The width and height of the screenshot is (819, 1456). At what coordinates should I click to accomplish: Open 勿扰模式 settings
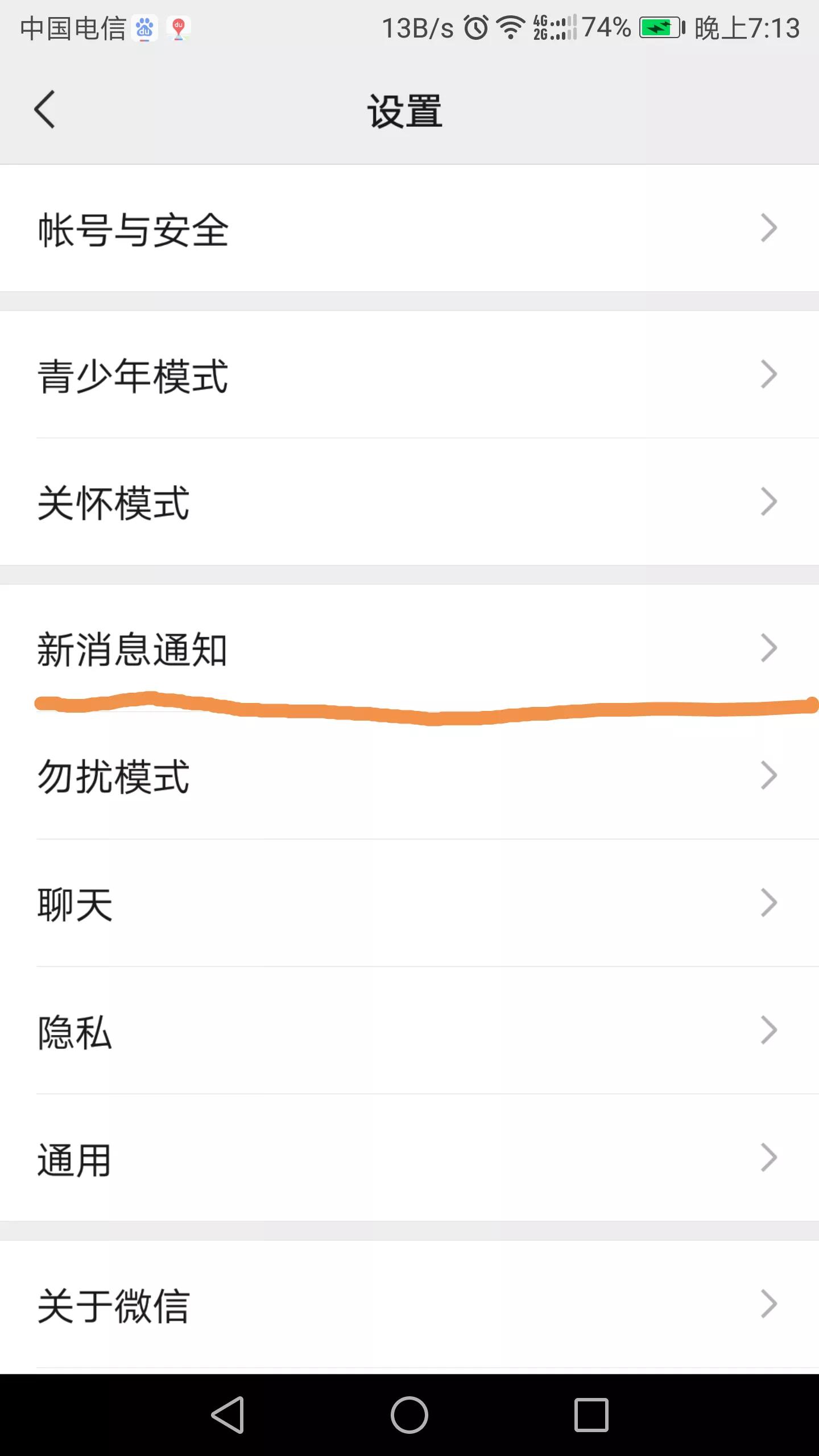(409, 776)
